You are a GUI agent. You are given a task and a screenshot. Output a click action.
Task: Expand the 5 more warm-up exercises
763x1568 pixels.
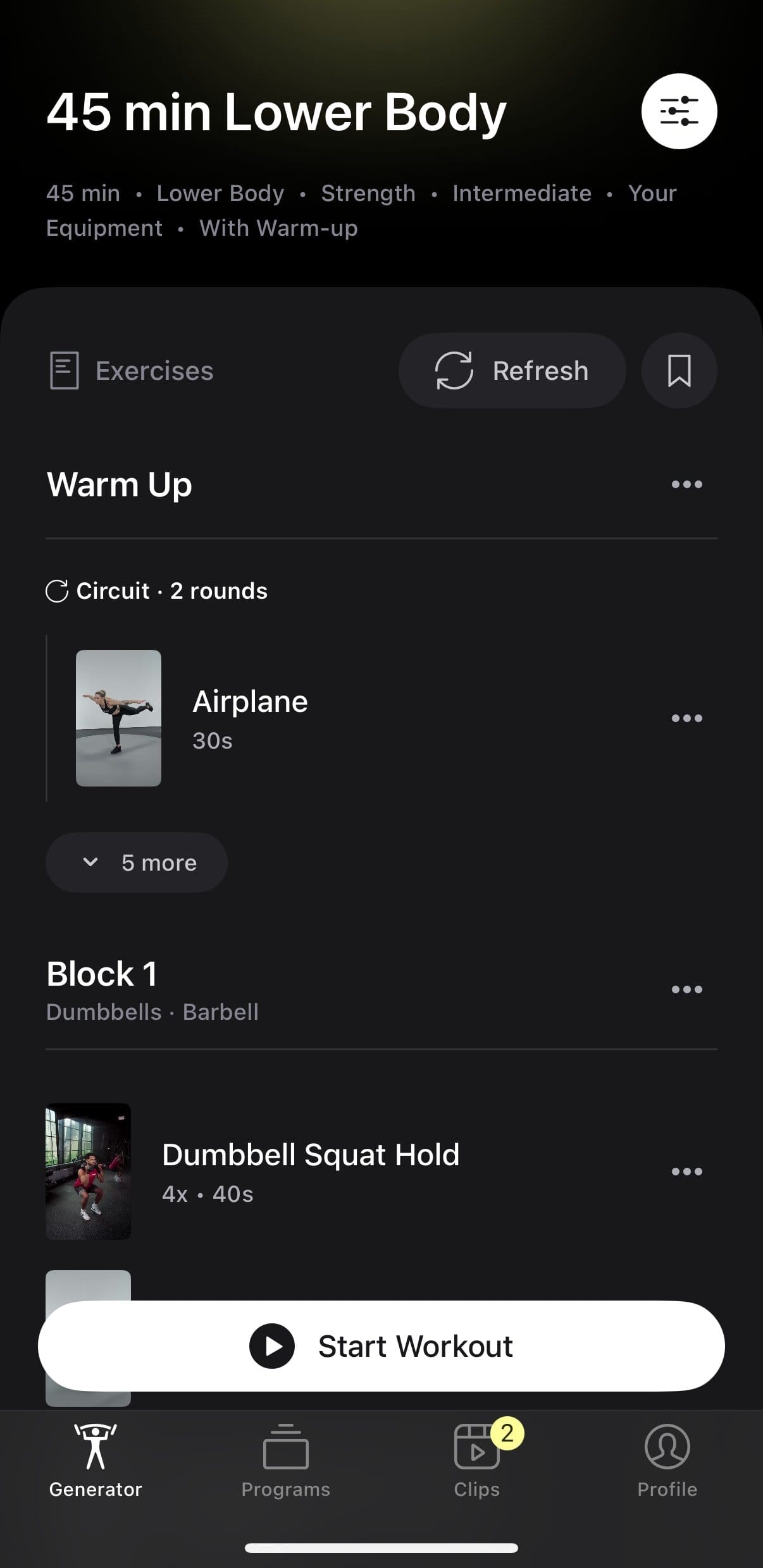[x=137, y=862]
